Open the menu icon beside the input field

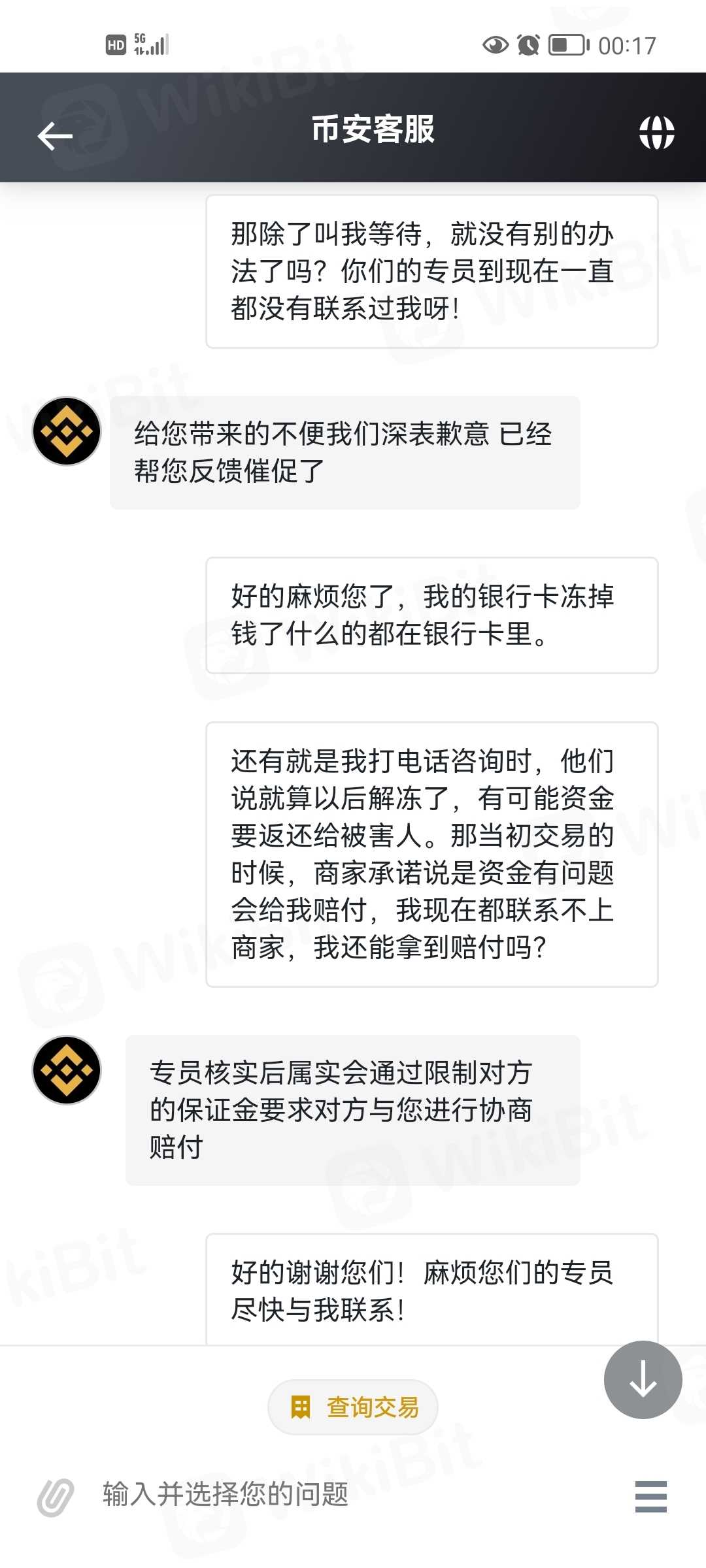pyautogui.click(x=650, y=1497)
